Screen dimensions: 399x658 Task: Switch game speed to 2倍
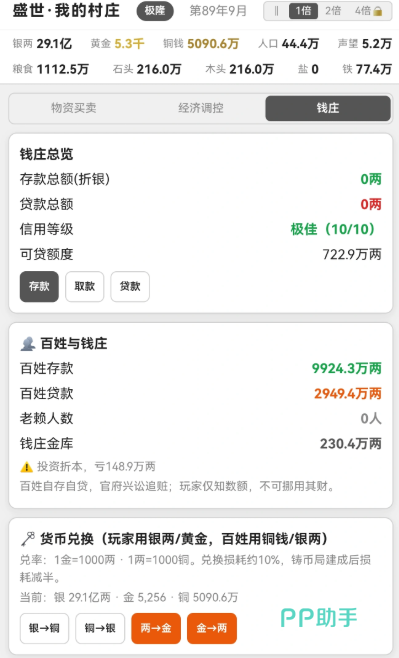333,11
